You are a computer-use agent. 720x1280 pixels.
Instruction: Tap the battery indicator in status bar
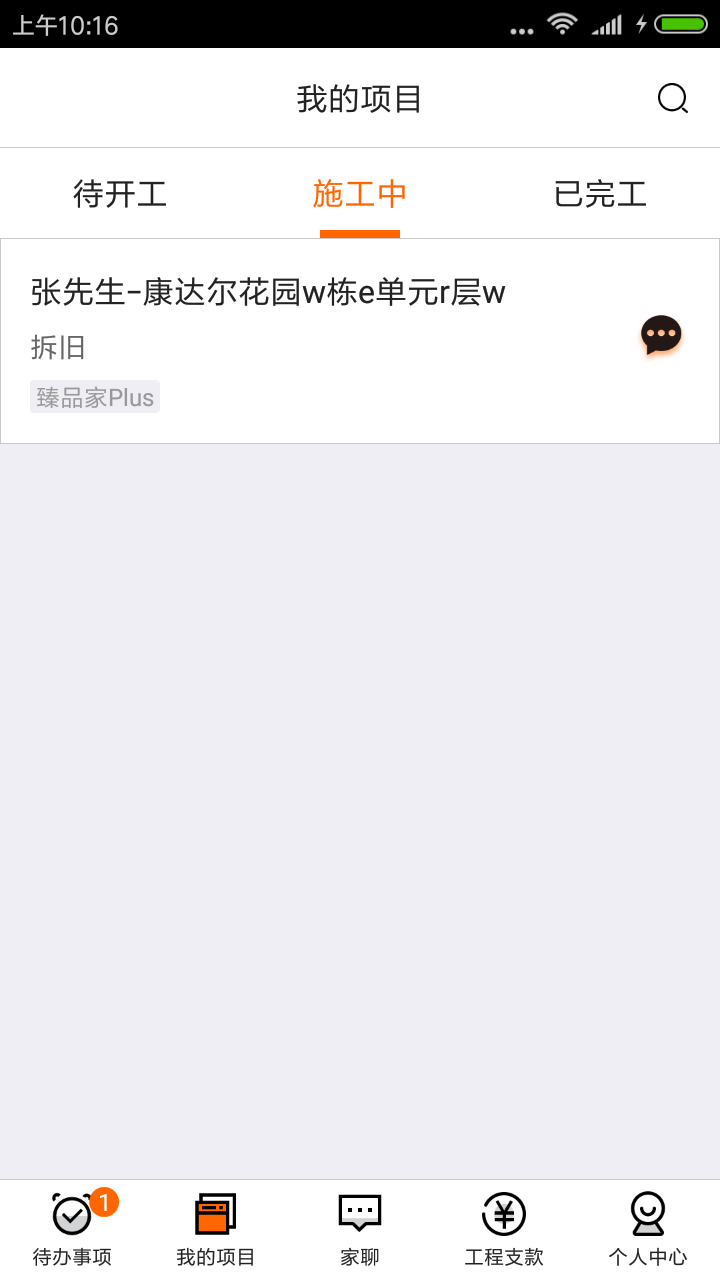tap(681, 24)
